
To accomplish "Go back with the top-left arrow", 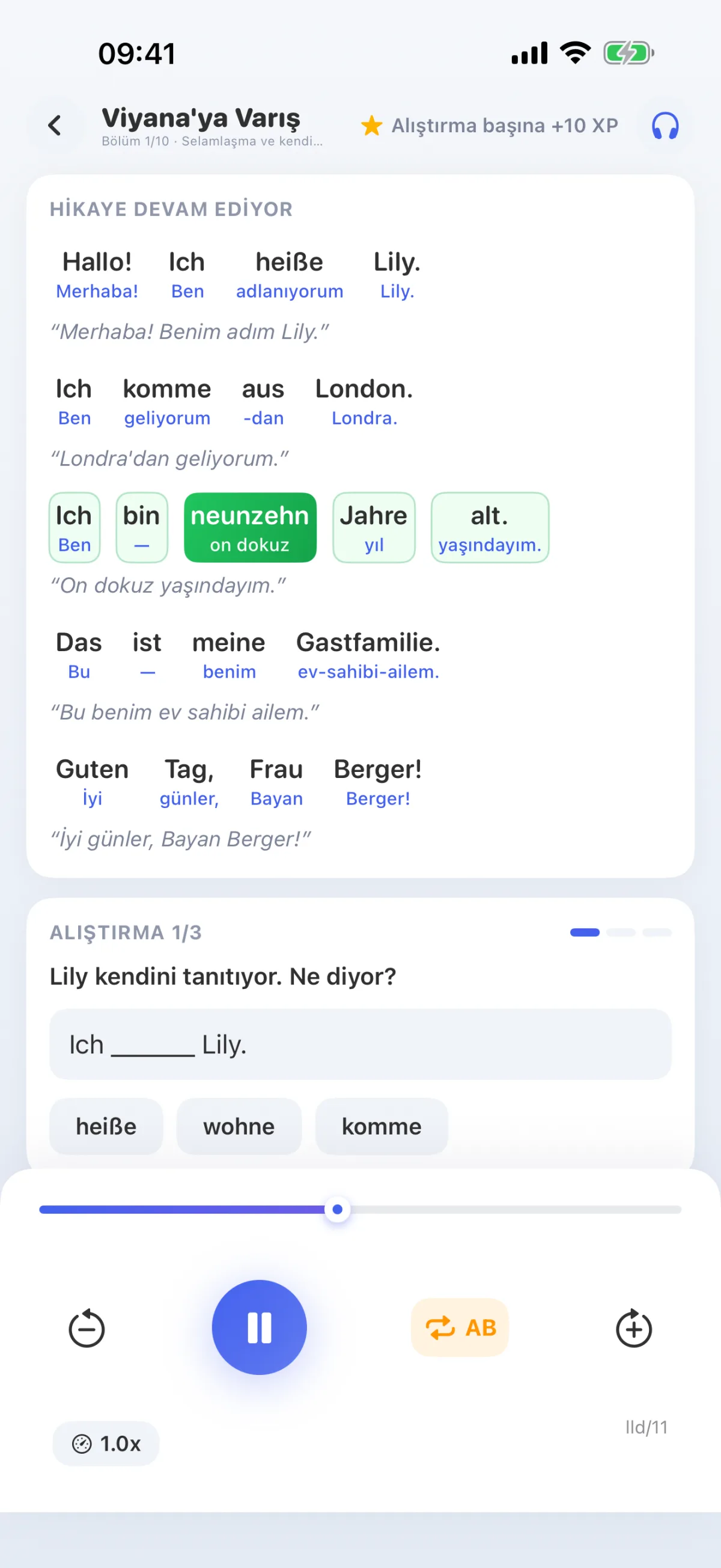I will 55,126.
